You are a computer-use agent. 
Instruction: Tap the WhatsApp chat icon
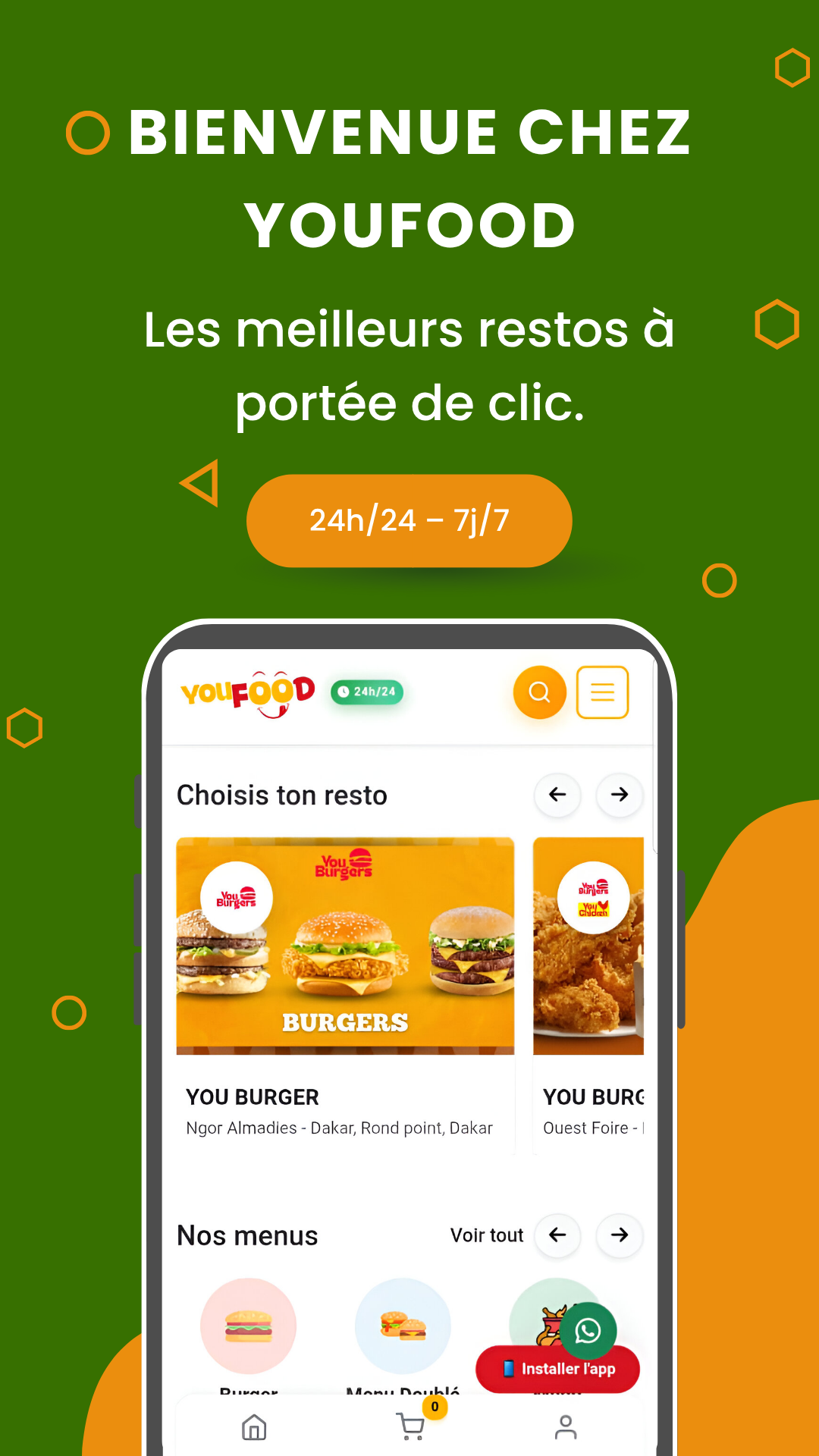pos(588,1331)
